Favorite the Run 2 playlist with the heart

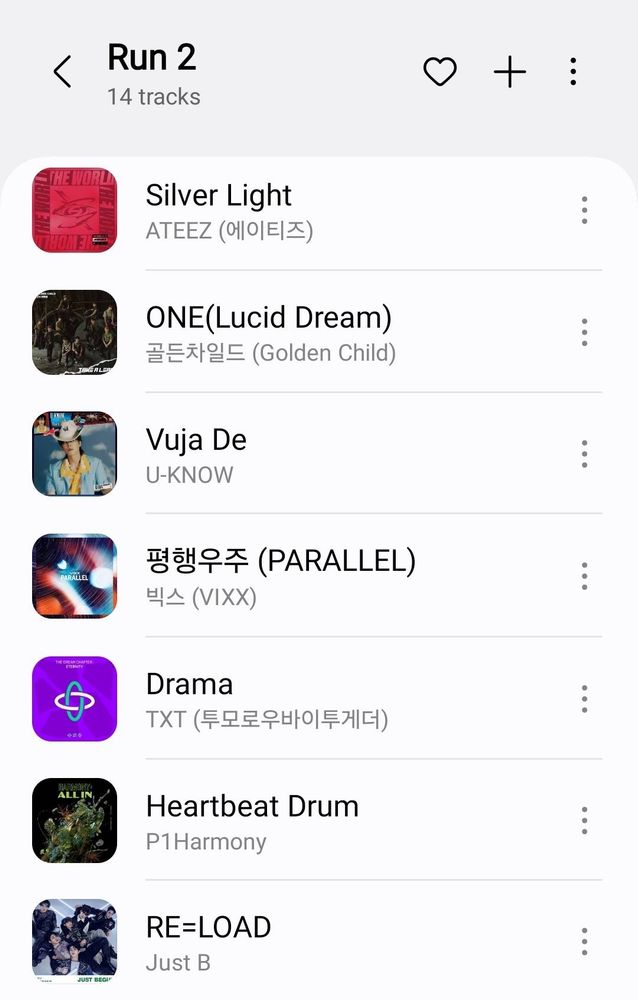coord(440,72)
